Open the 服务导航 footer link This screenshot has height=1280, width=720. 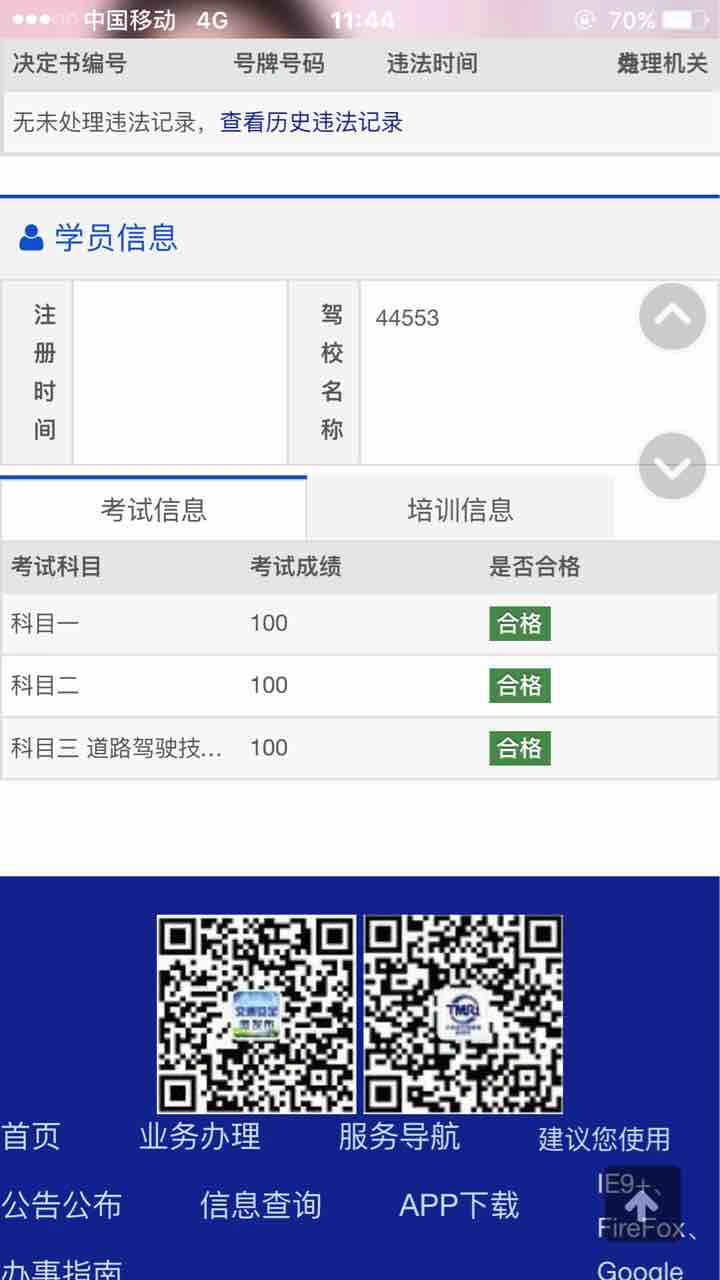[x=399, y=1137]
